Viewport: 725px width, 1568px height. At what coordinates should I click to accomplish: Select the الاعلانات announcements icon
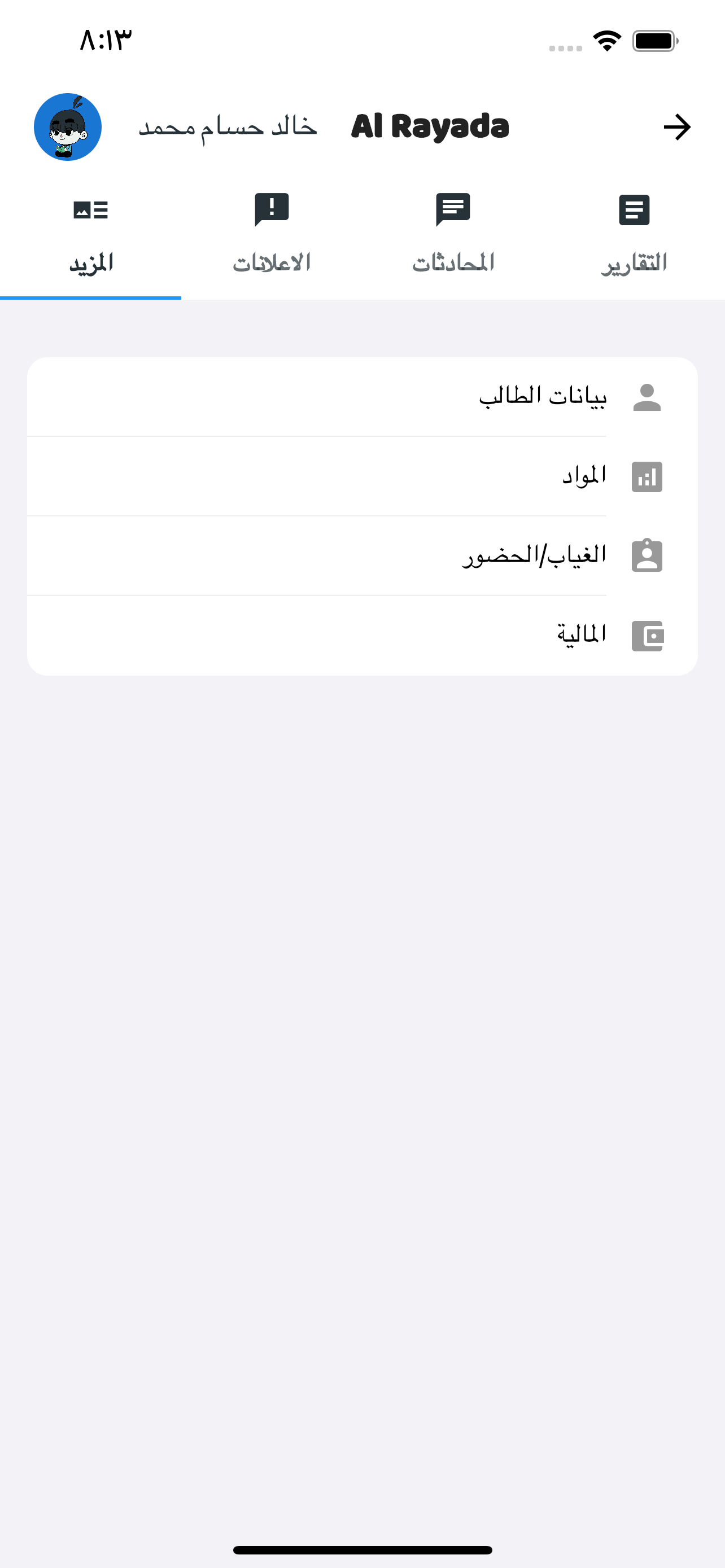(x=272, y=210)
